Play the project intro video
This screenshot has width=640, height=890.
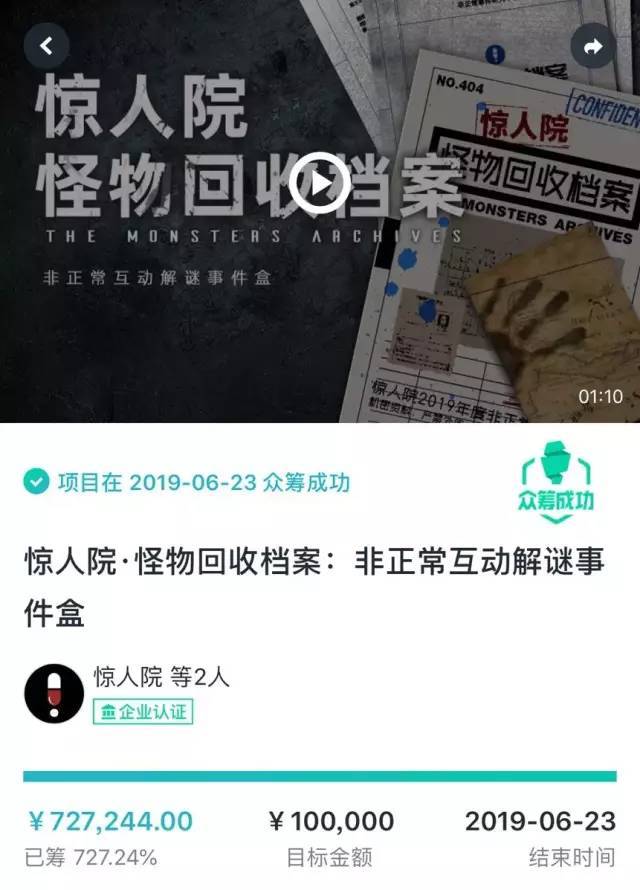(319, 183)
